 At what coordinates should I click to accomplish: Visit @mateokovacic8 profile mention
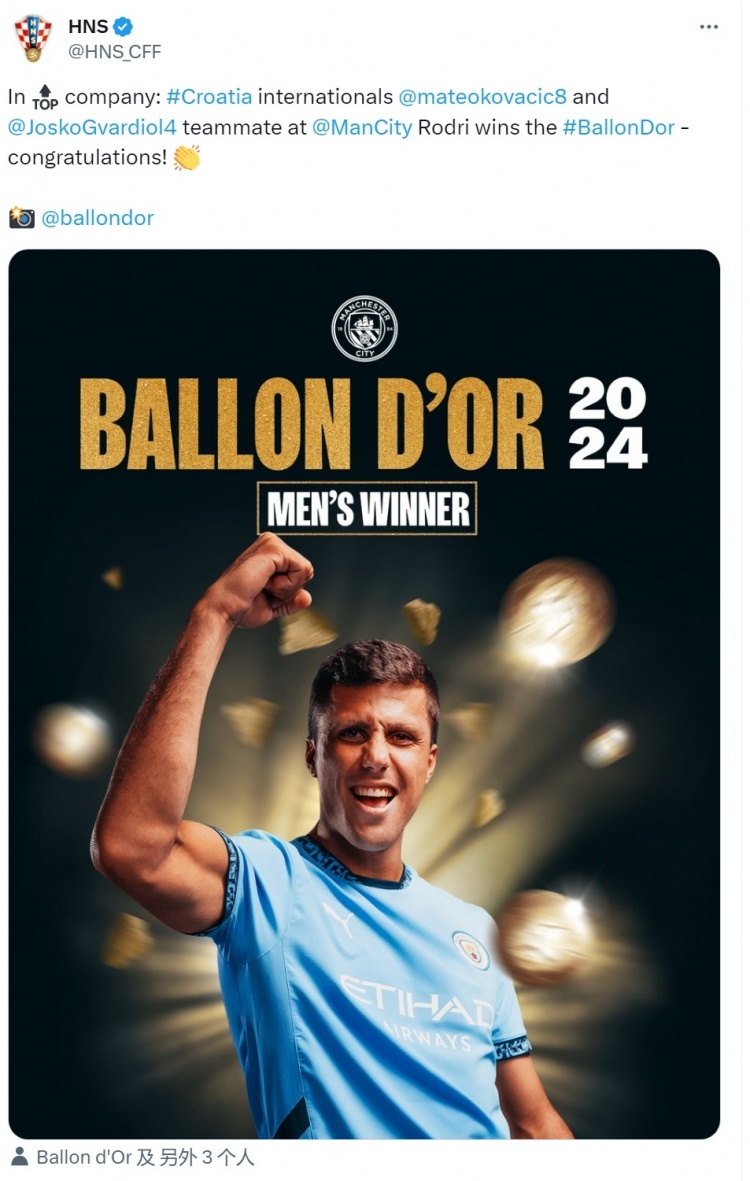(482, 97)
